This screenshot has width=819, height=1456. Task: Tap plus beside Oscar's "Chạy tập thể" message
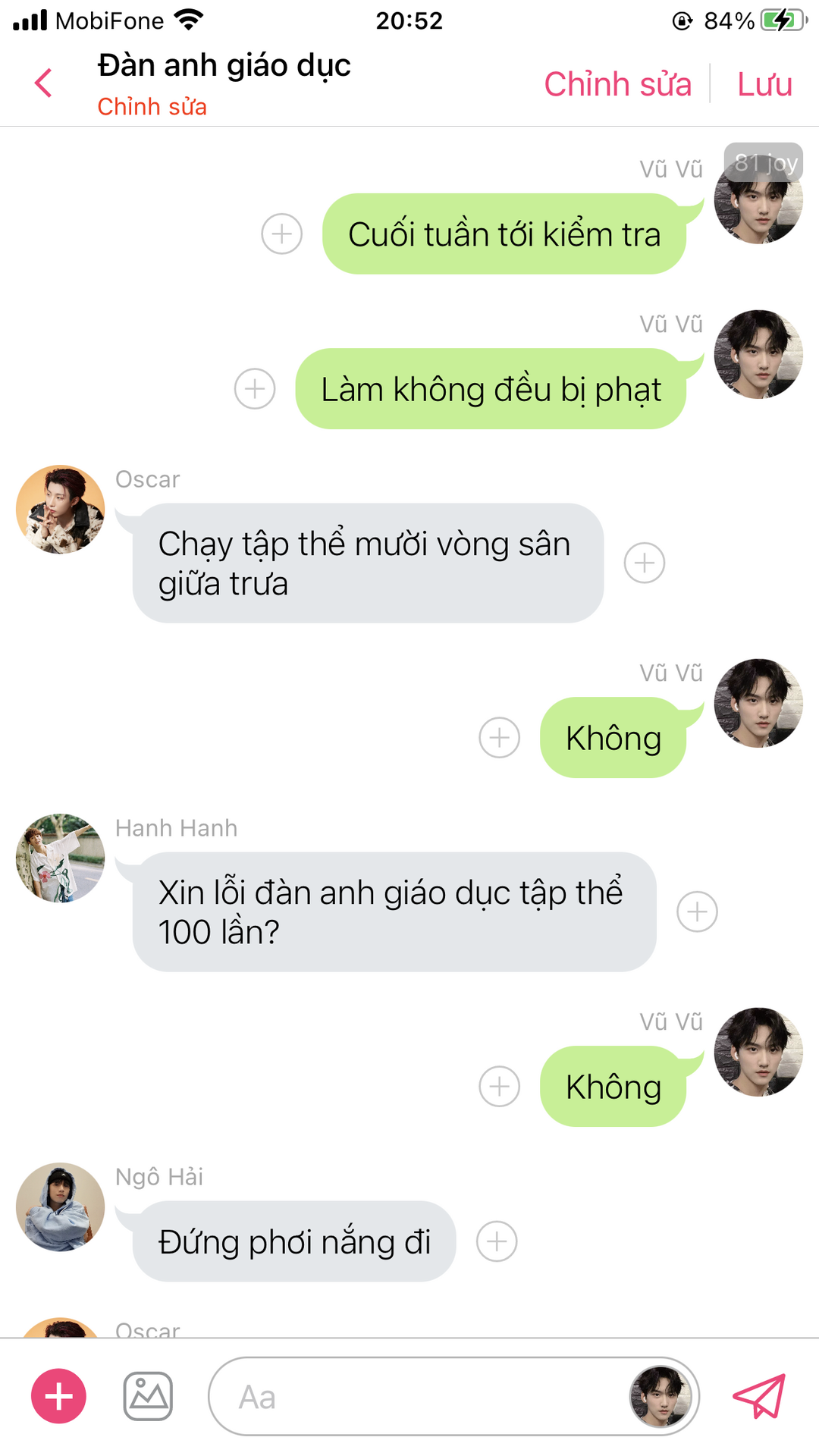645,563
